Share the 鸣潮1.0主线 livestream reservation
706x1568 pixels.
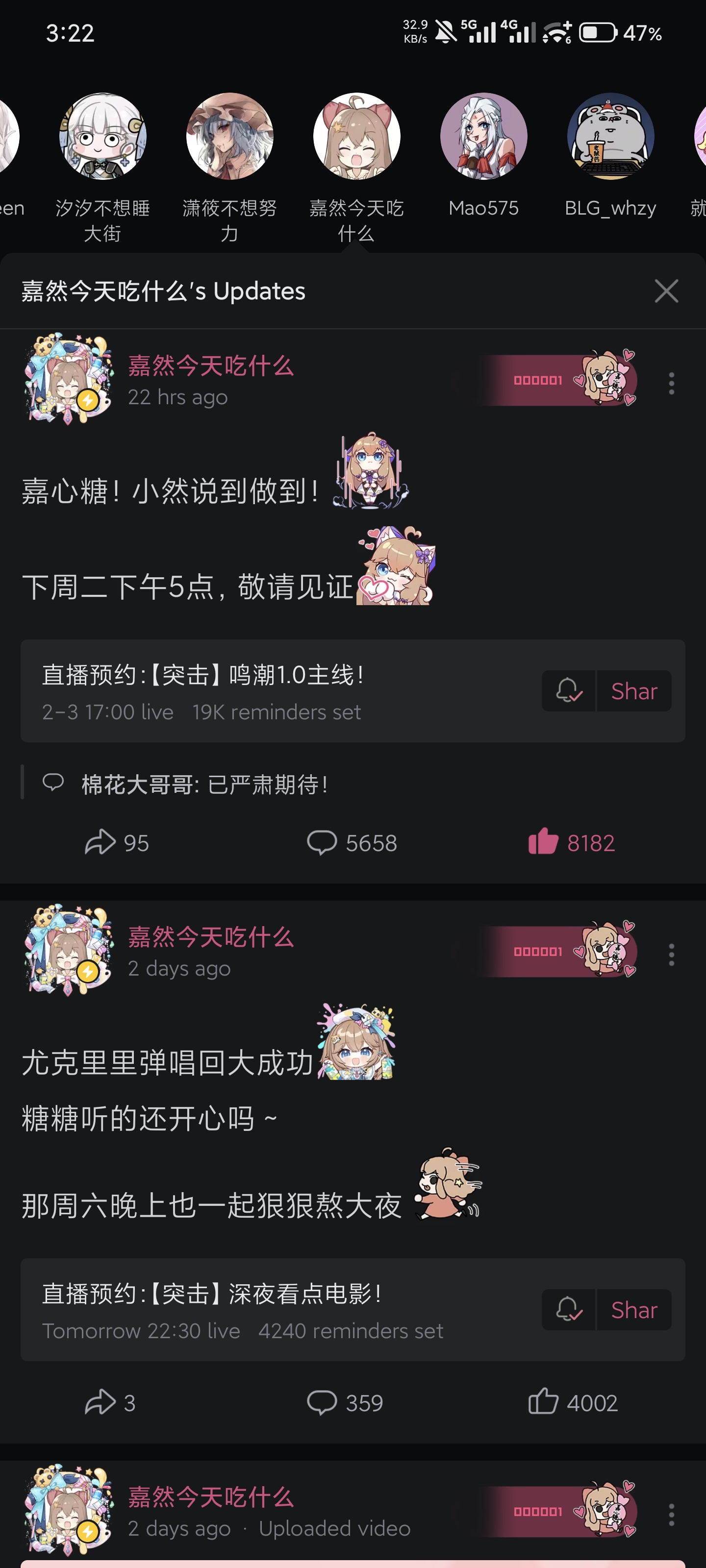(x=633, y=691)
